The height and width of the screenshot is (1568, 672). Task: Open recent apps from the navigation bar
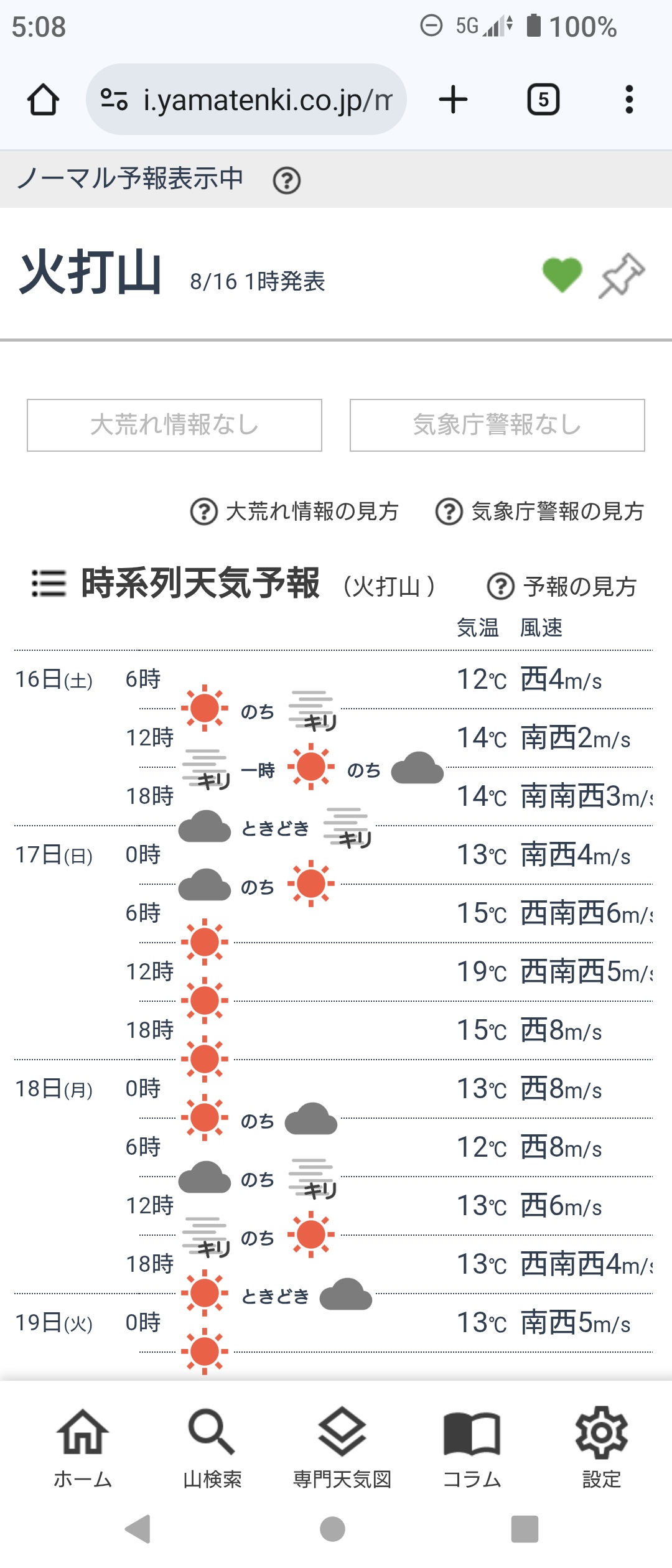pyautogui.click(x=525, y=1529)
